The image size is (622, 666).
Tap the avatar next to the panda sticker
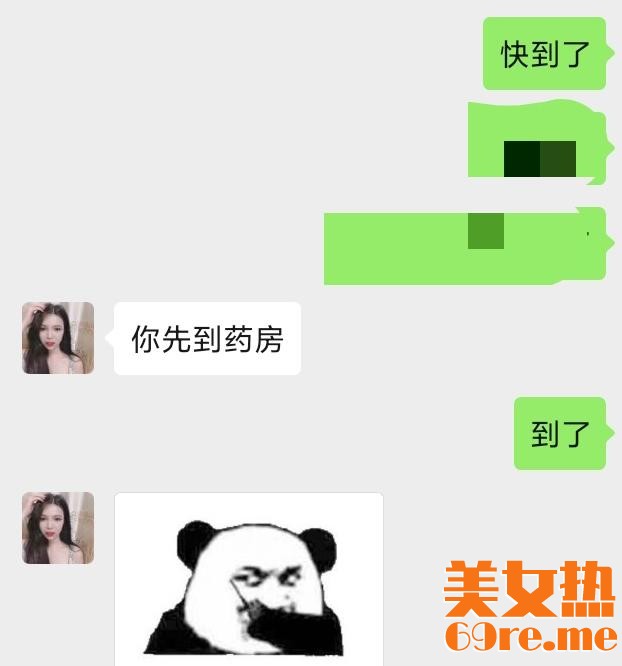coord(58,528)
